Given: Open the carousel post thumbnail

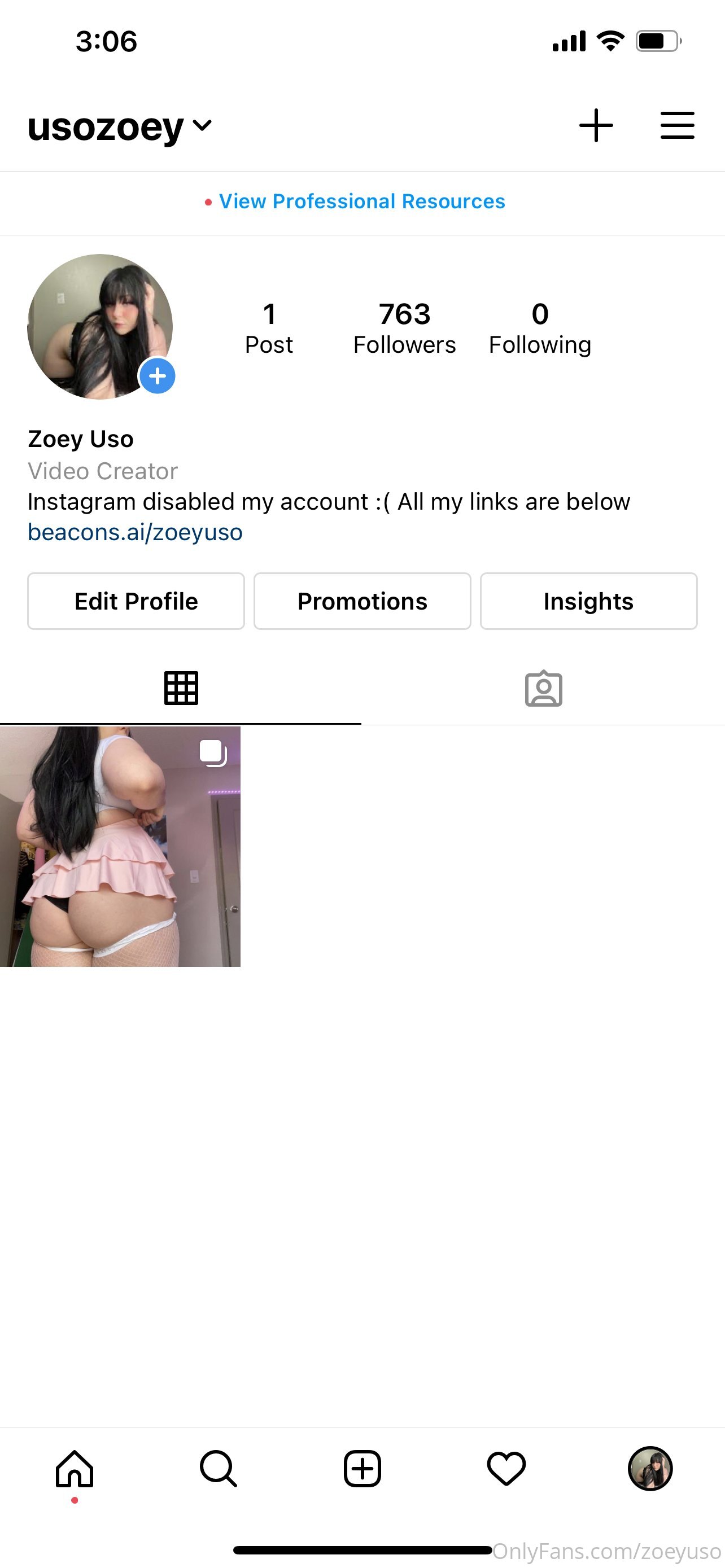Looking at the screenshot, I should click(x=120, y=847).
